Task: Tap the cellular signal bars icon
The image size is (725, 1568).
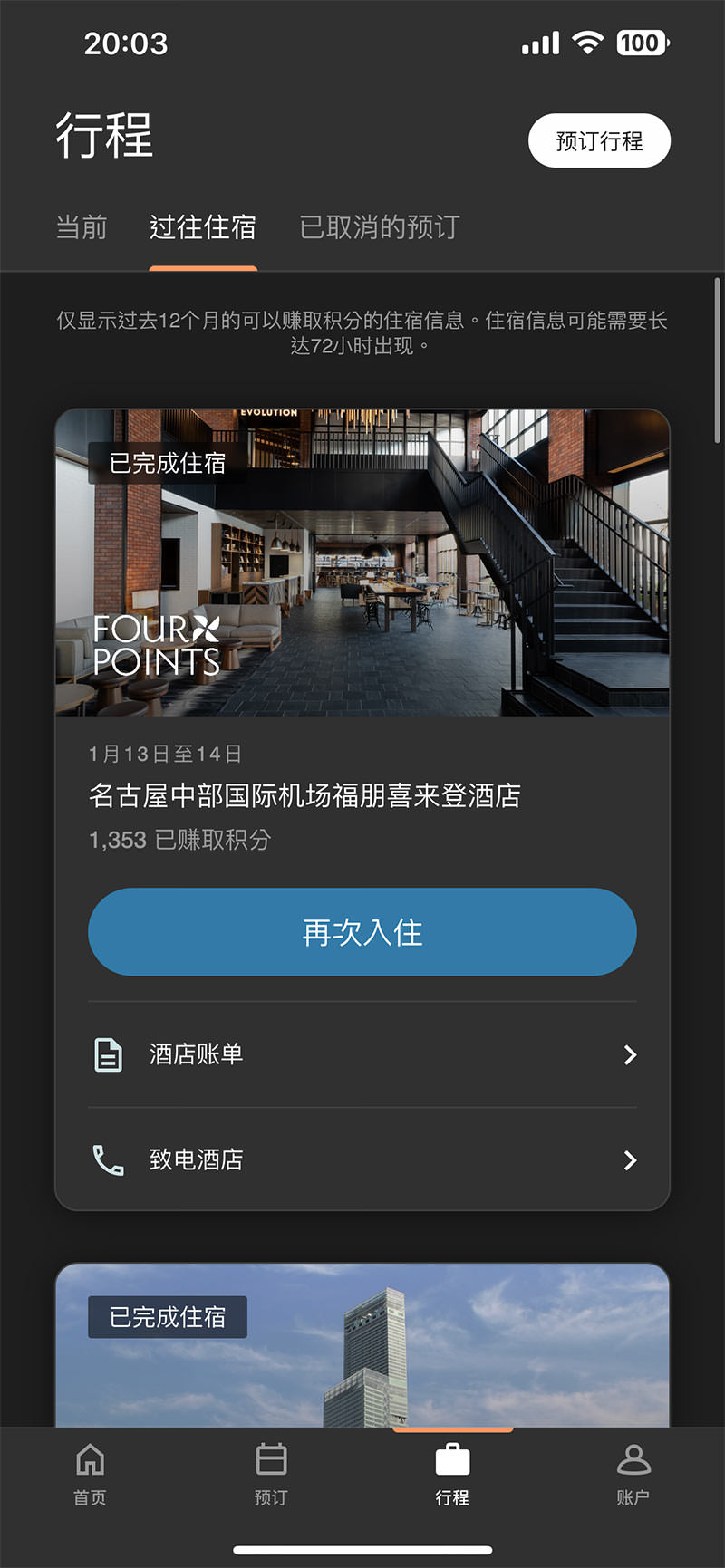Action: [538, 42]
